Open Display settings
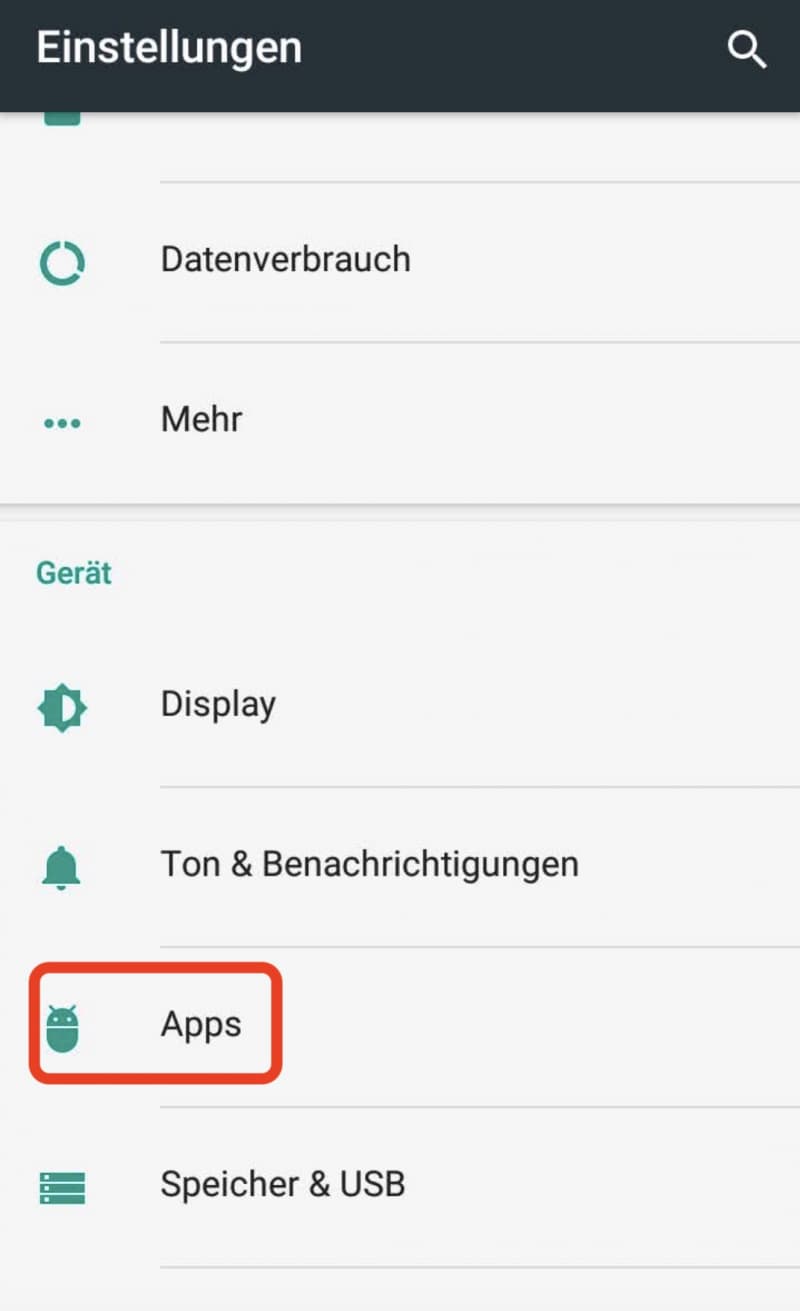This screenshot has height=1311, width=800. [x=400, y=706]
